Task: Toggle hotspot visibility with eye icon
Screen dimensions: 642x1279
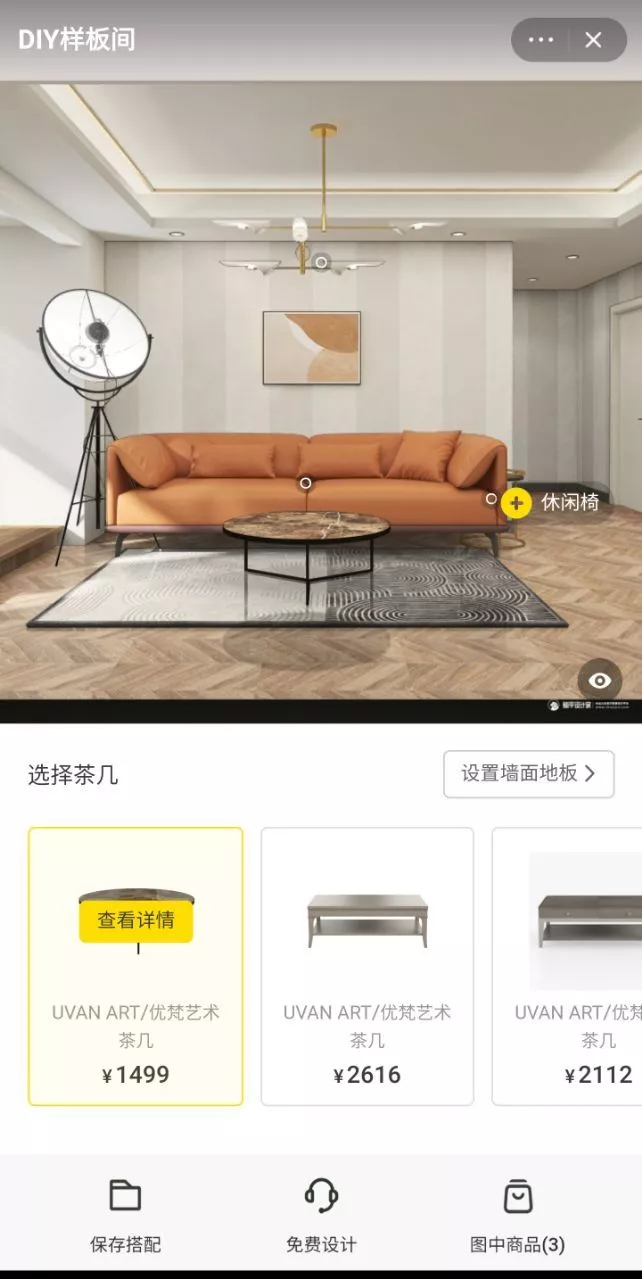Action: pyautogui.click(x=599, y=680)
